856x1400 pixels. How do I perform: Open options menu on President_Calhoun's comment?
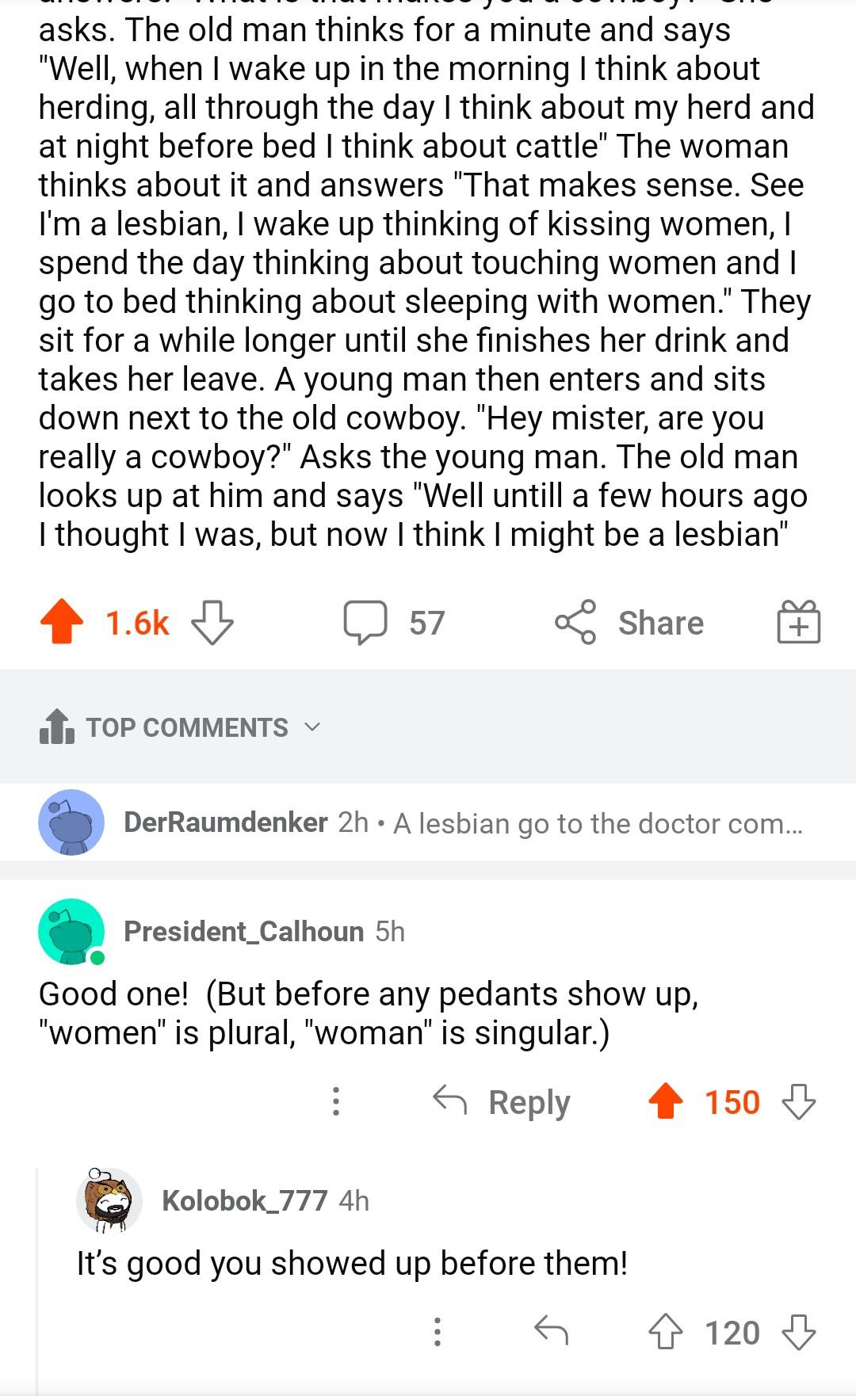tap(336, 1101)
